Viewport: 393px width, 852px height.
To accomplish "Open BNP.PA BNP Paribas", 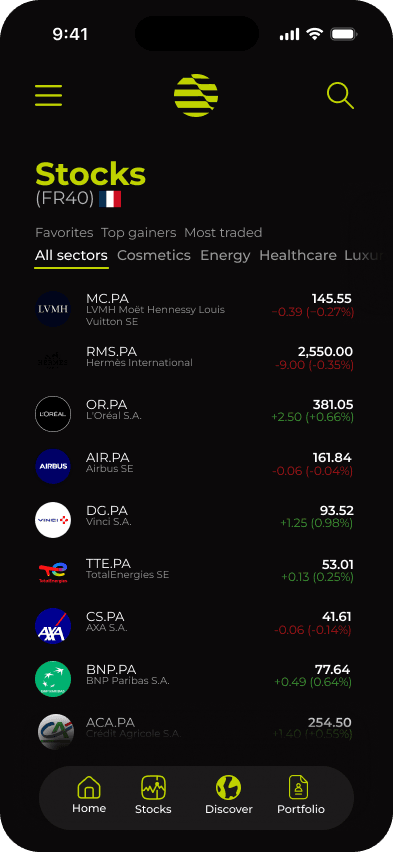I will (195, 678).
